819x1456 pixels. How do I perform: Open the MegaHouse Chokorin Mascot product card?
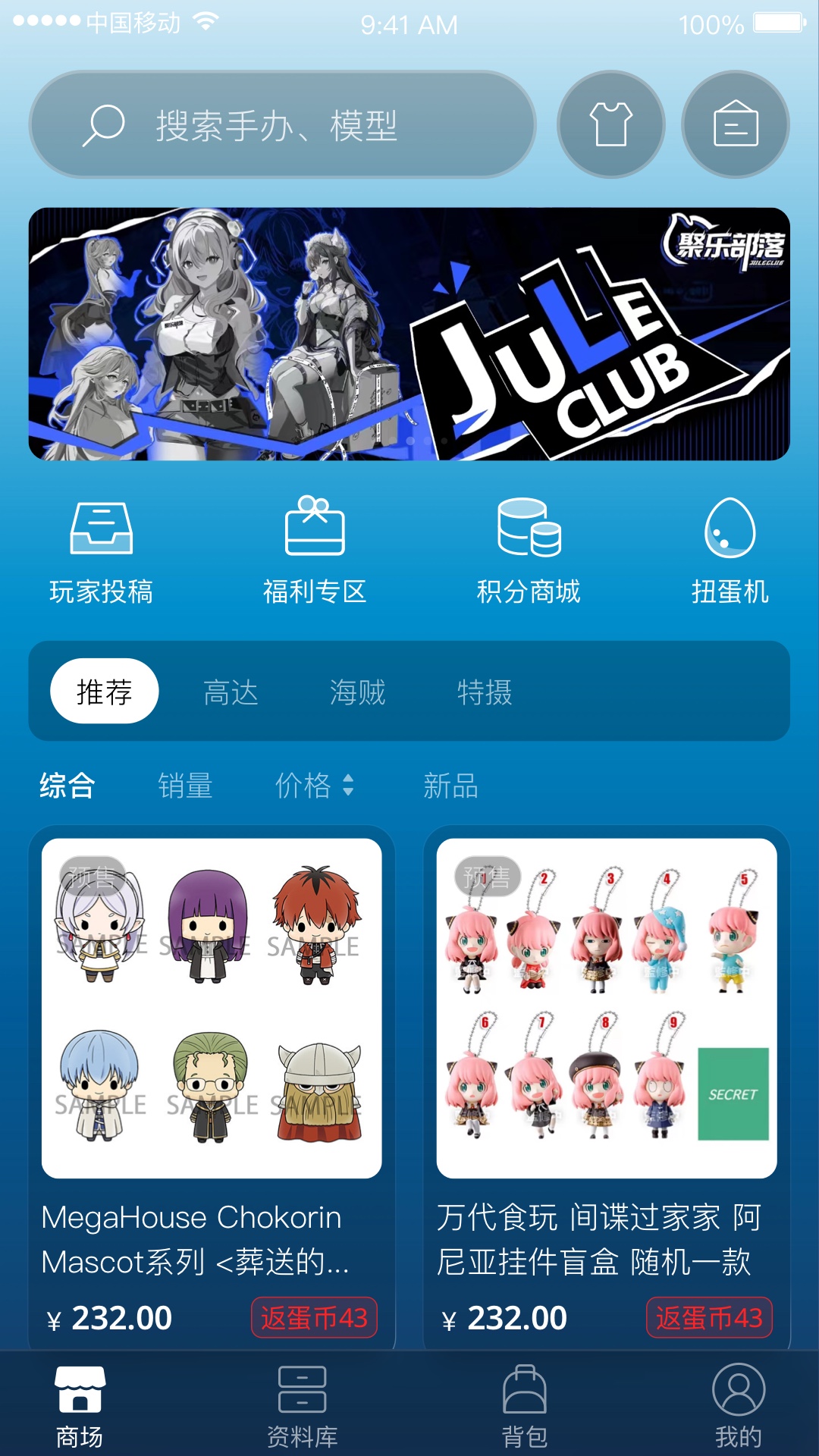[212, 1087]
